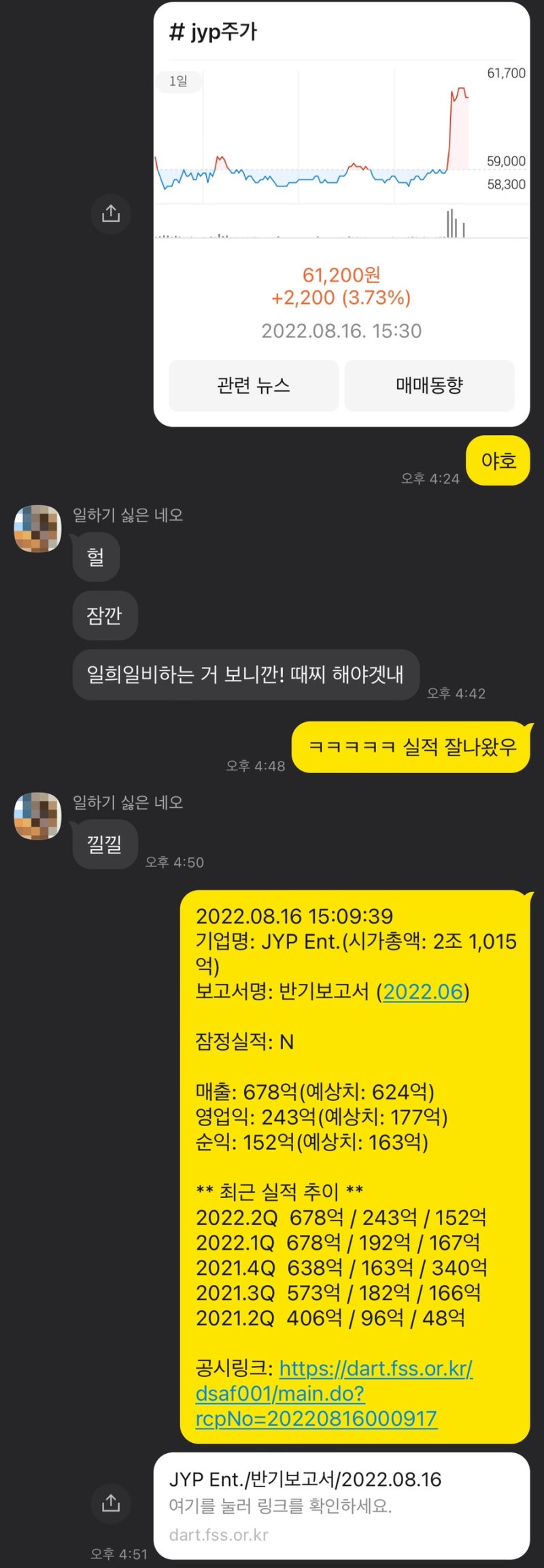Screen dimensions: 544x1568
Task: Tap the 헐 message bubble
Action: click(95, 557)
